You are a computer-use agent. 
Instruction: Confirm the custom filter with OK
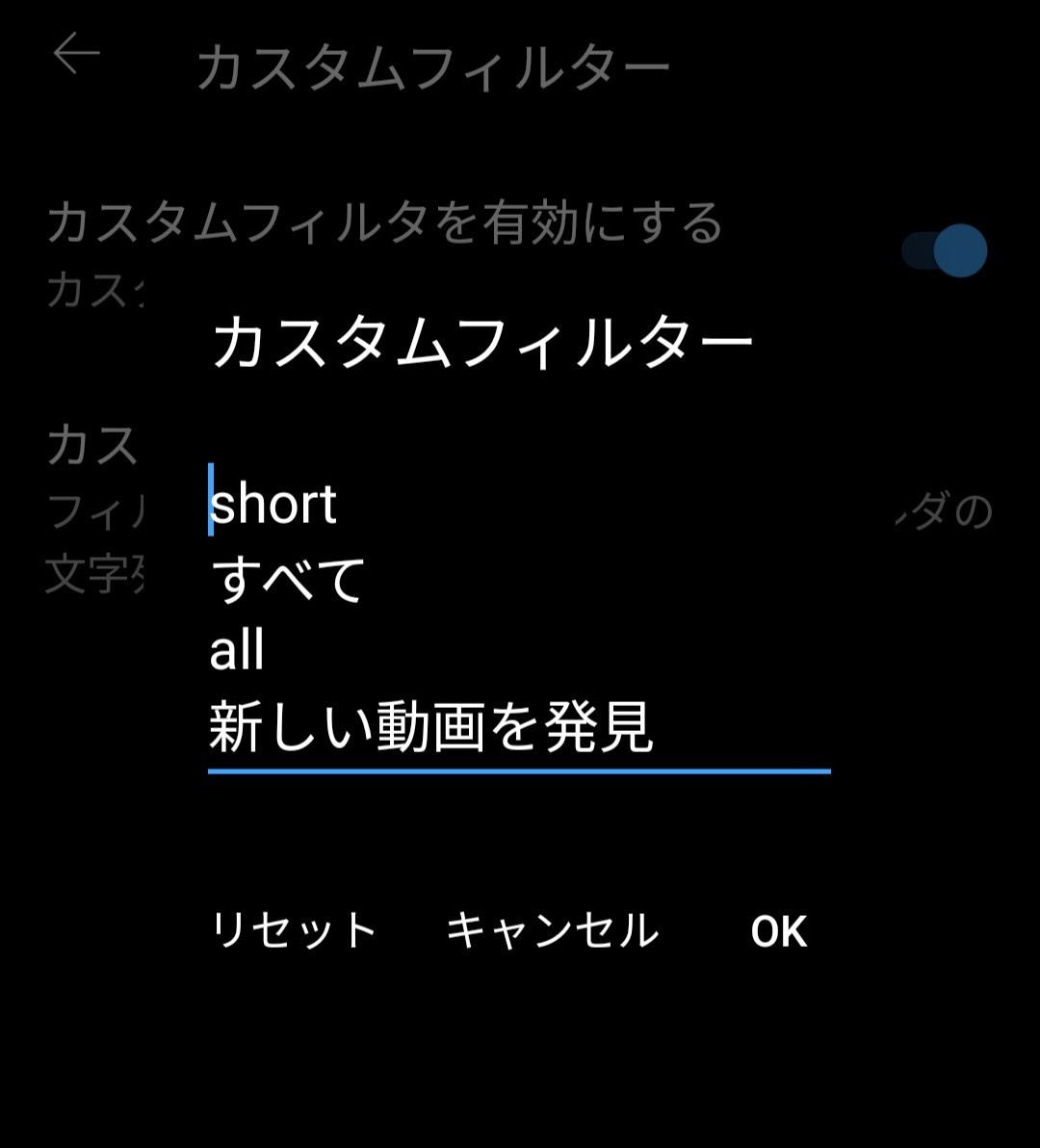[x=778, y=931]
